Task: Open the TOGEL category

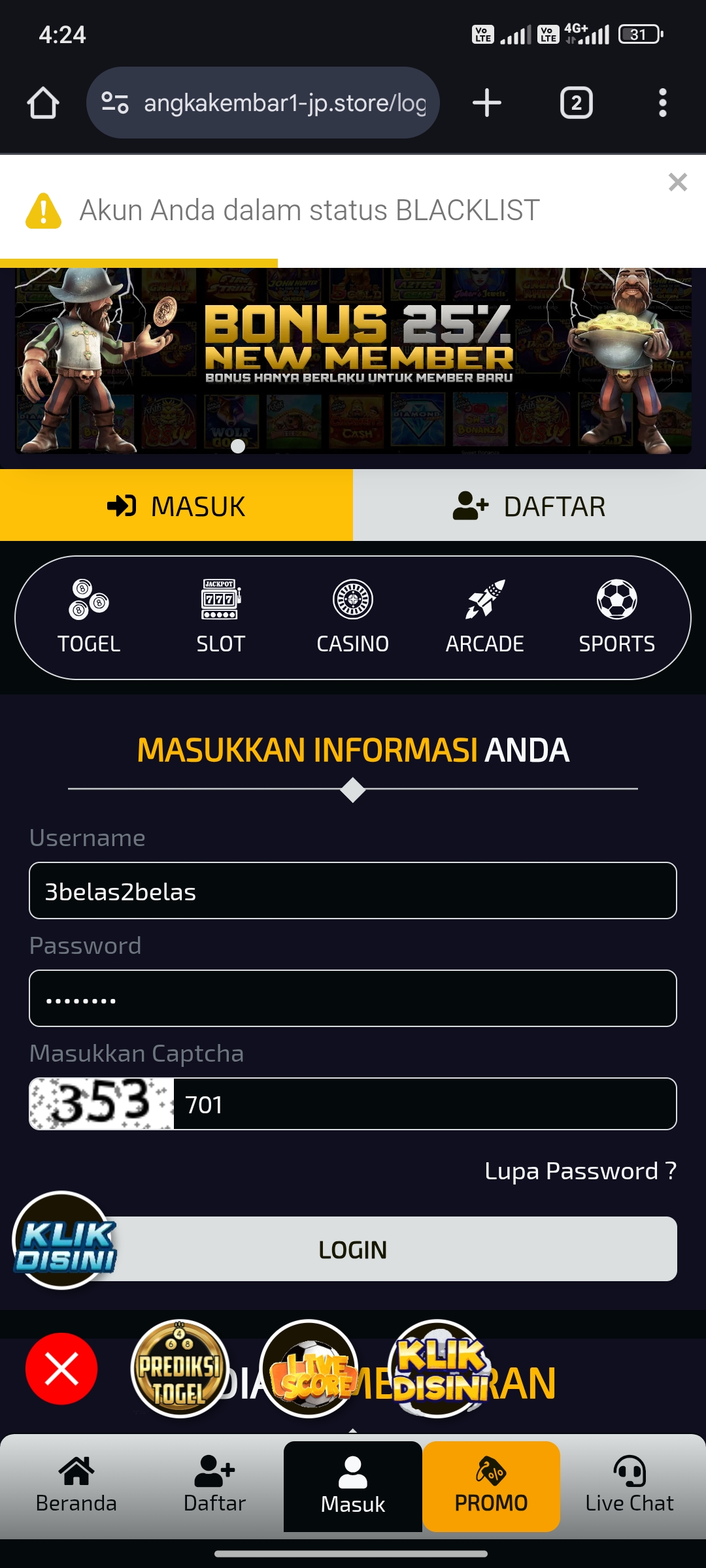Action: [x=89, y=617]
